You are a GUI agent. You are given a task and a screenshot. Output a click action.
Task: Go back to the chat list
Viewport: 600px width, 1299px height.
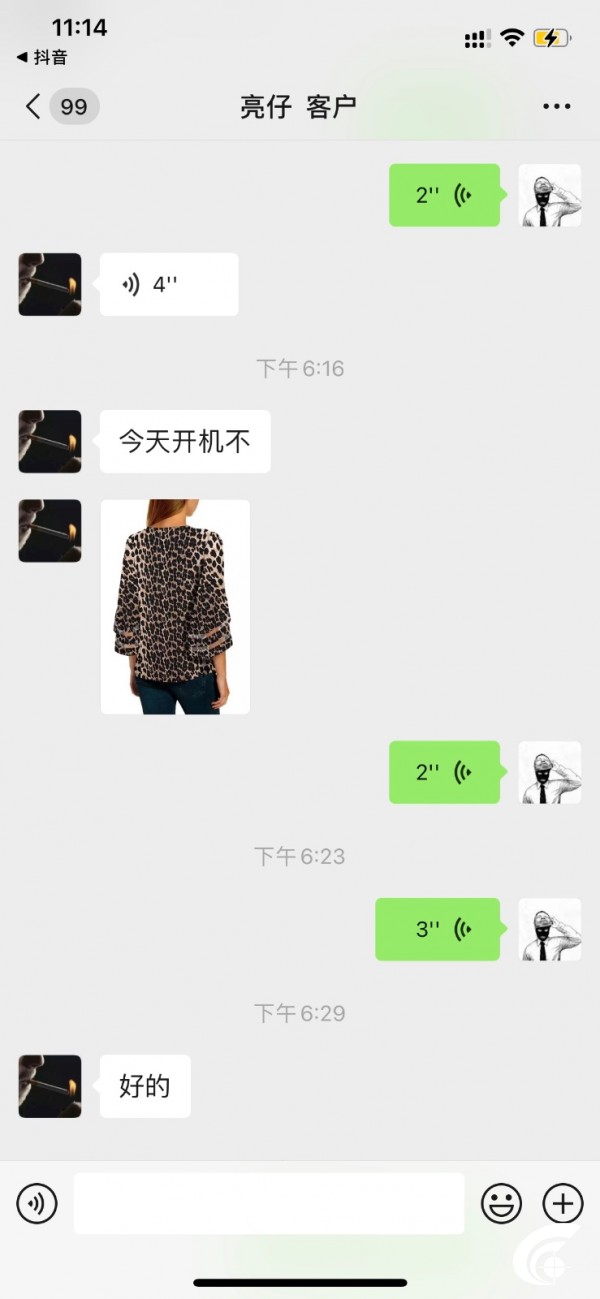pyautogui.click(x=34, y=106)
